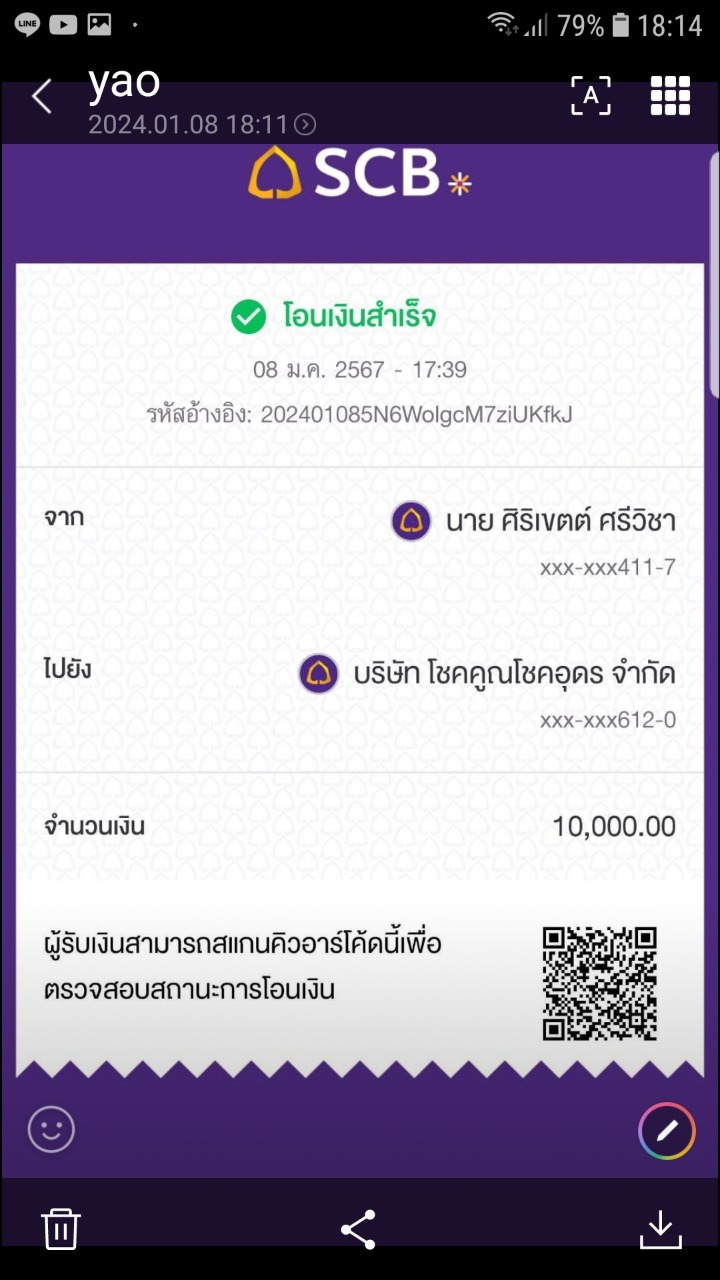Open text recognition (A) icon

coord(591,96)
